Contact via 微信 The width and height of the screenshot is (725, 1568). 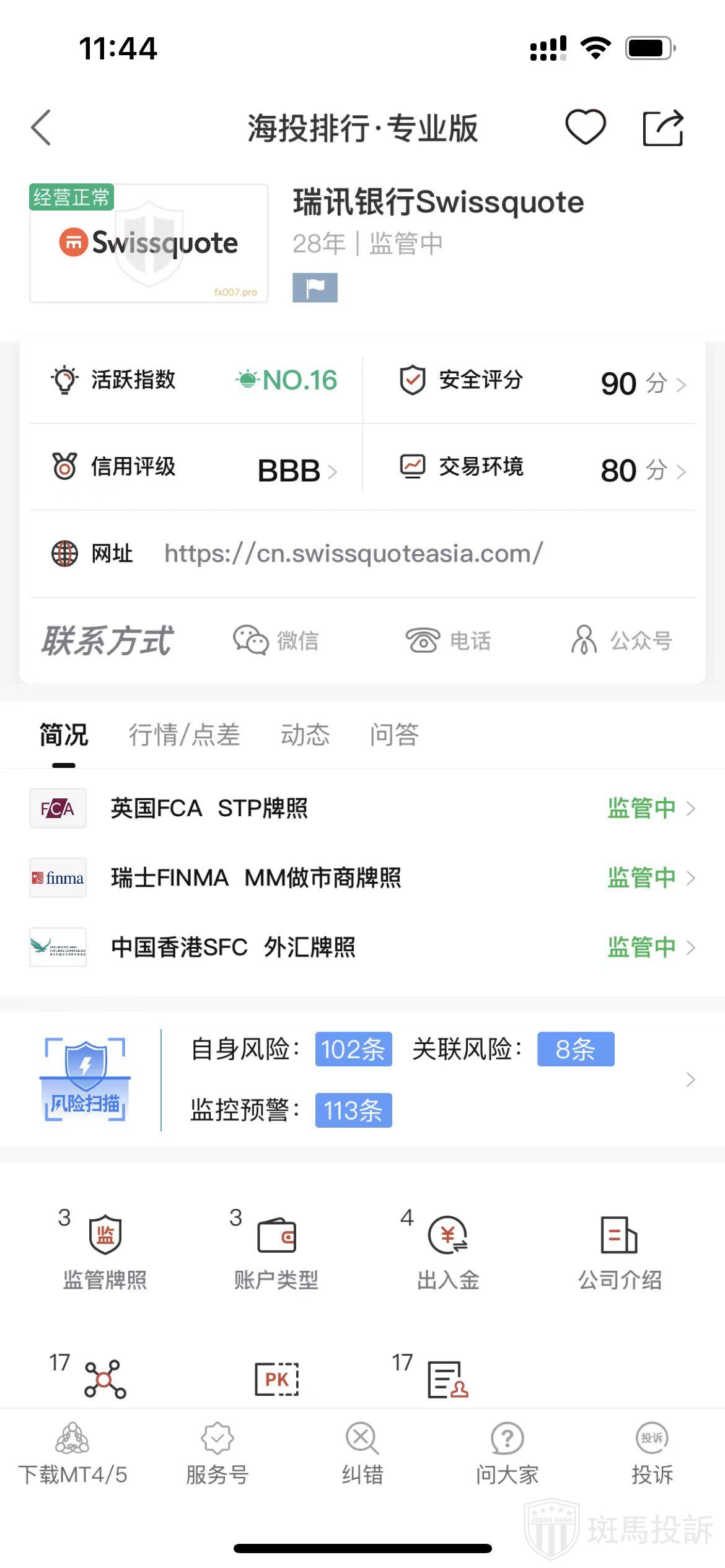tap(276, 640)
